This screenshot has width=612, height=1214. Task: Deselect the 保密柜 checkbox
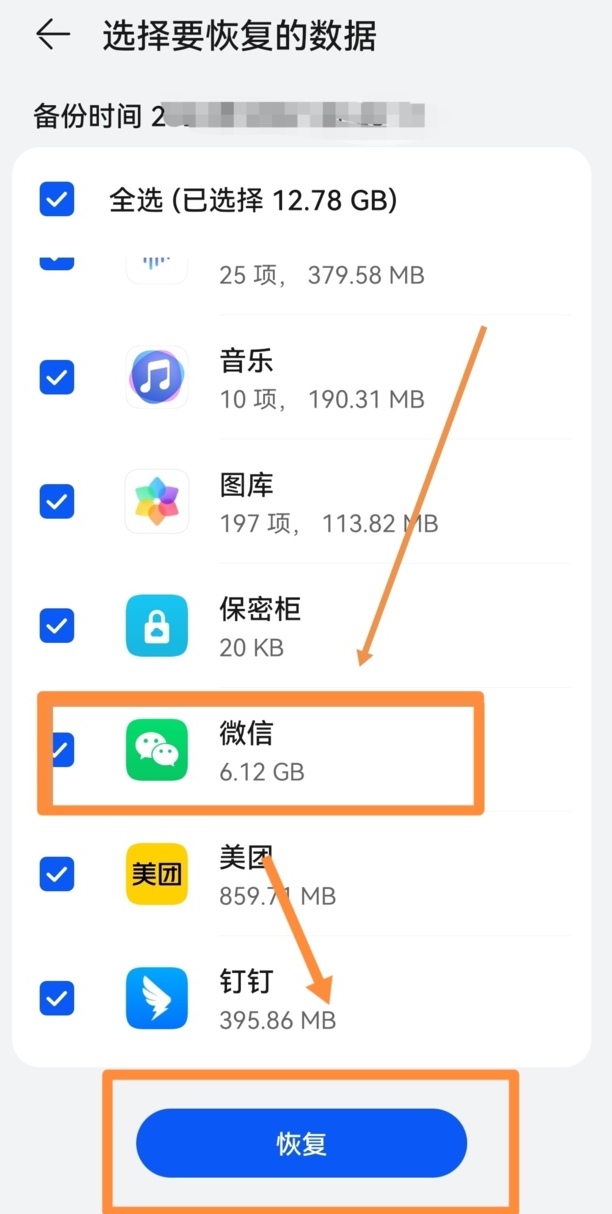(56, 626)
